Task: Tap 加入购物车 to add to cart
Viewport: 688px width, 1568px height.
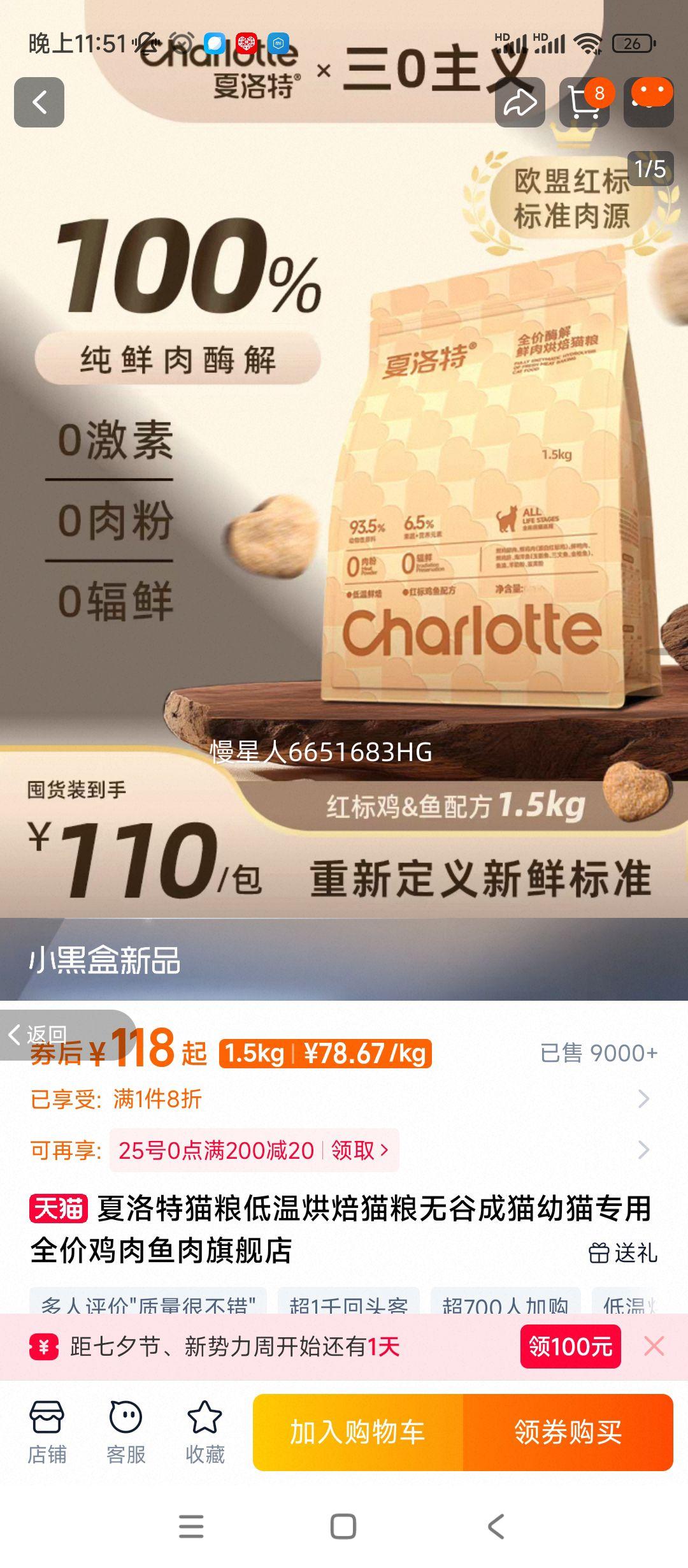Action: pos(358,1432)
